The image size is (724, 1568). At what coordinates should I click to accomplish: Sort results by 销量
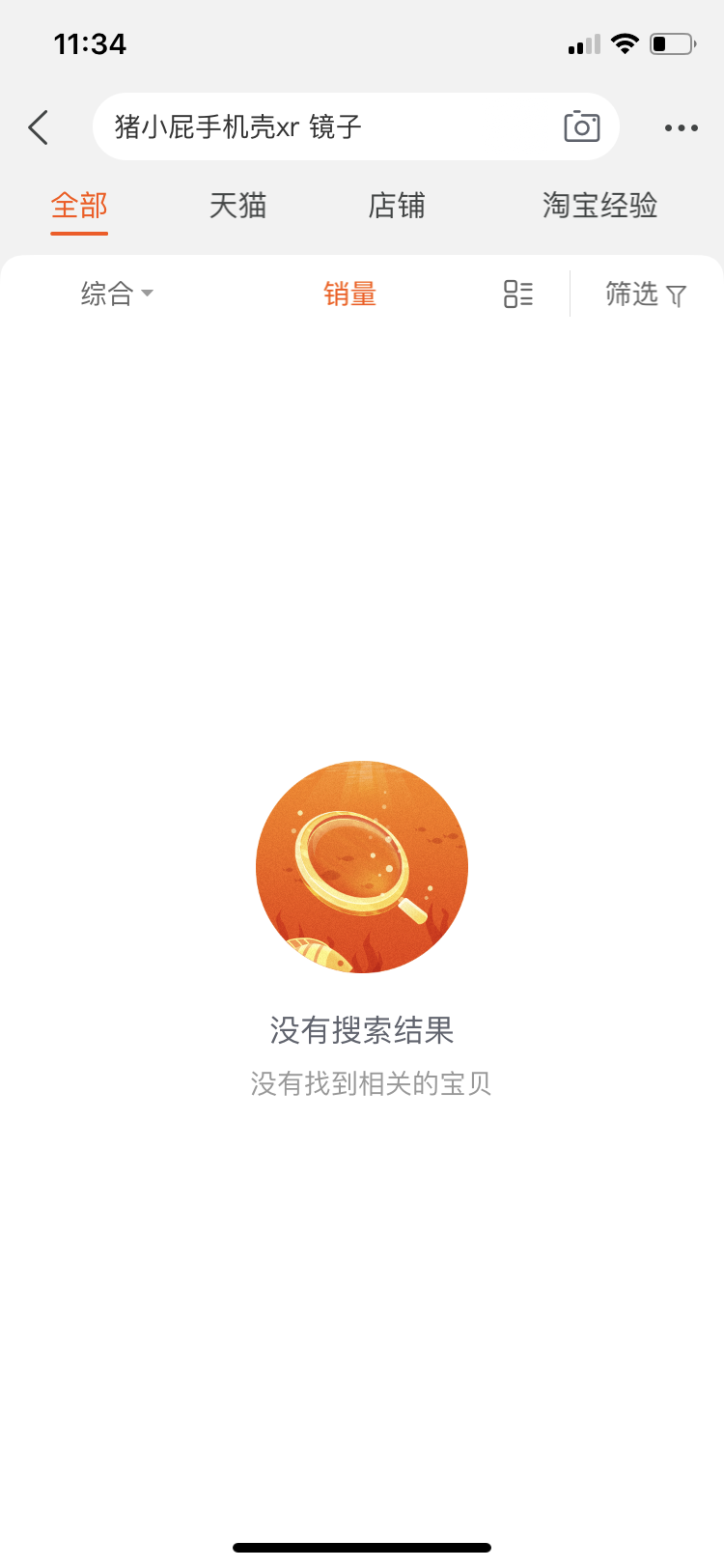(349, 294)
